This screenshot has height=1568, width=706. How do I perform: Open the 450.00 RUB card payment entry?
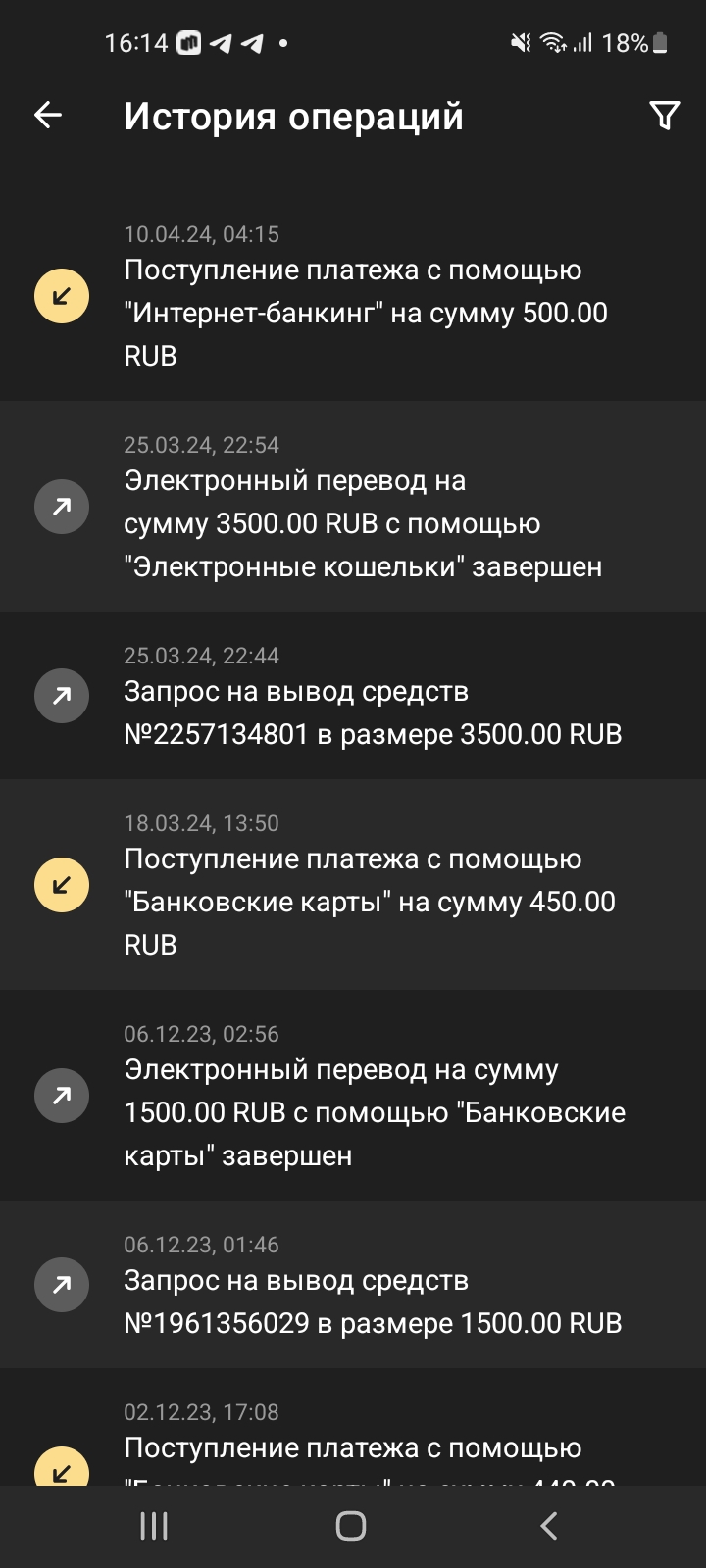pos(370,901)
